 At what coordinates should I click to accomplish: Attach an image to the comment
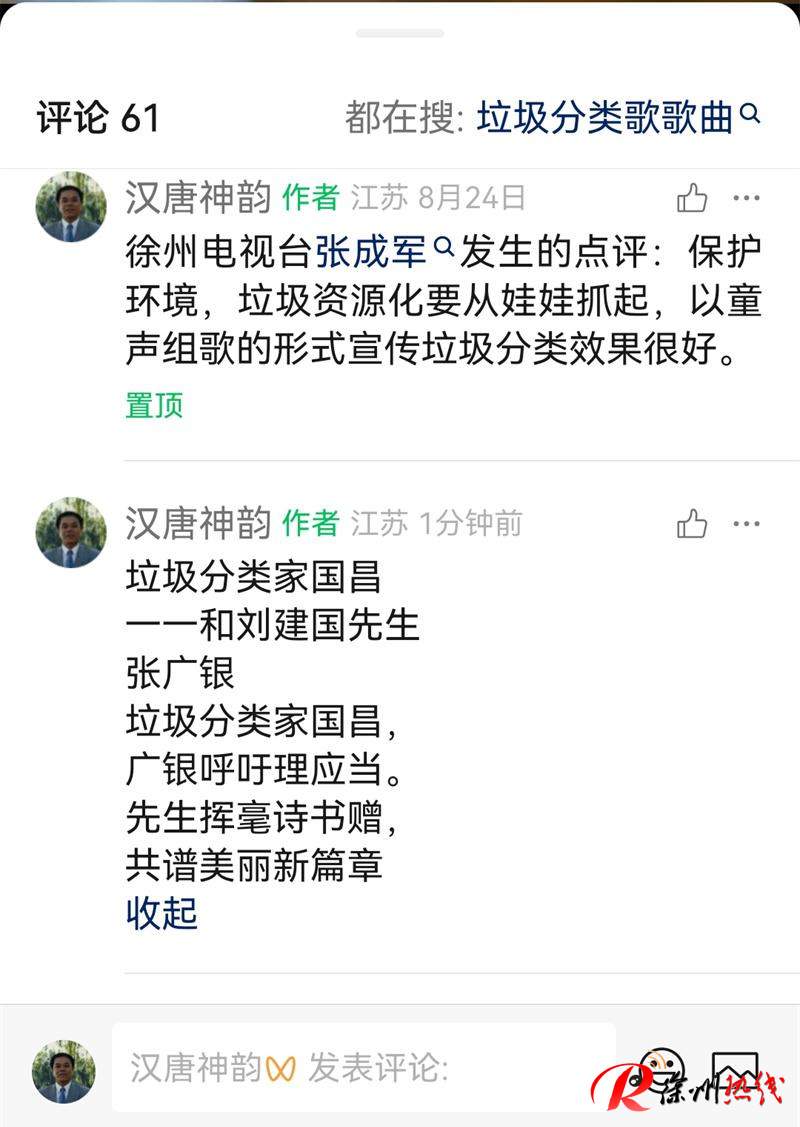coord(736,1067)
